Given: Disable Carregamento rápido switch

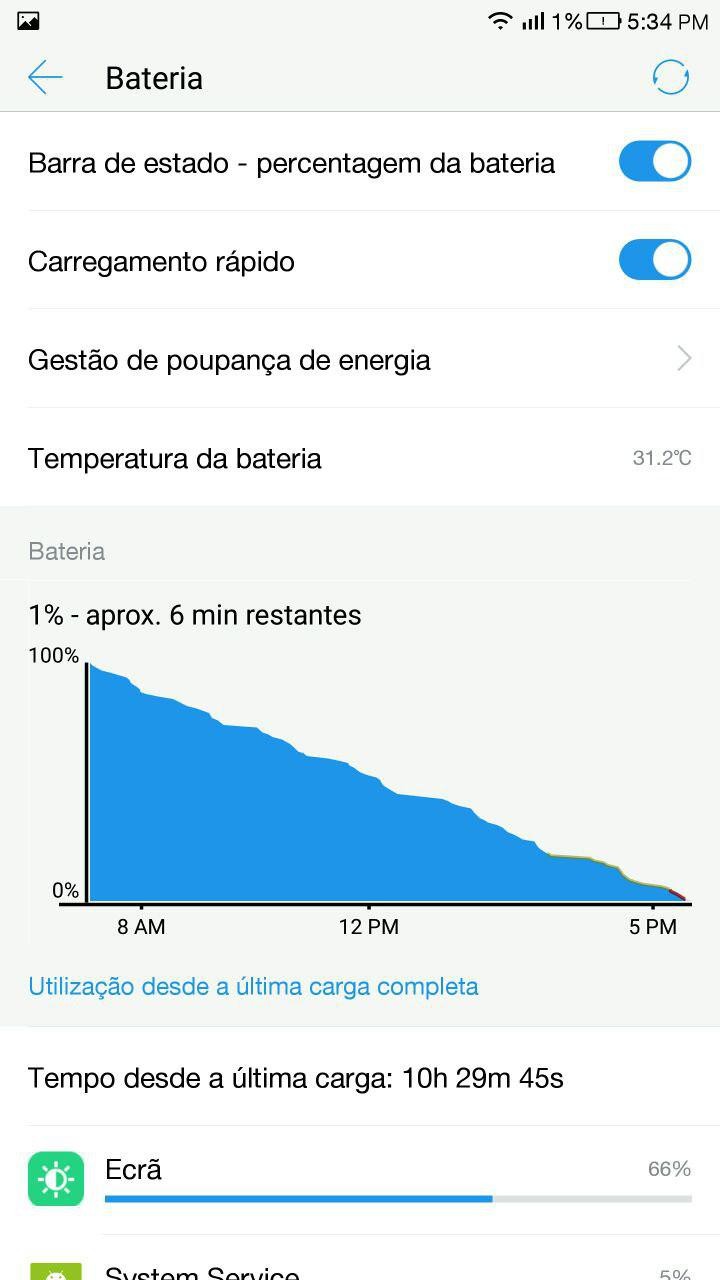Looking at the screenshot, I should (x=655, y=260).
